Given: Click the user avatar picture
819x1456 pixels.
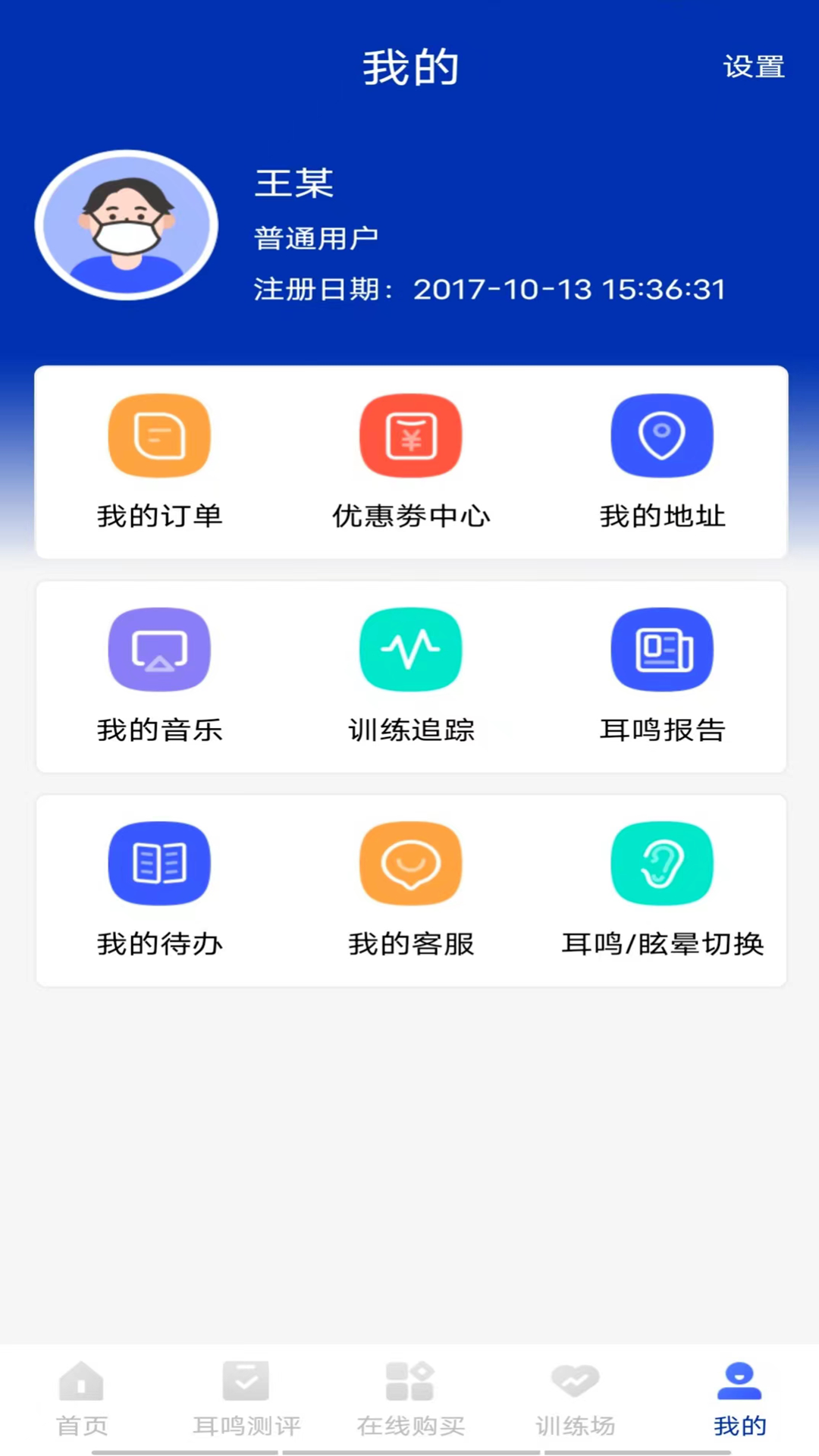Looking at the screenshot, I should point(127,225).
